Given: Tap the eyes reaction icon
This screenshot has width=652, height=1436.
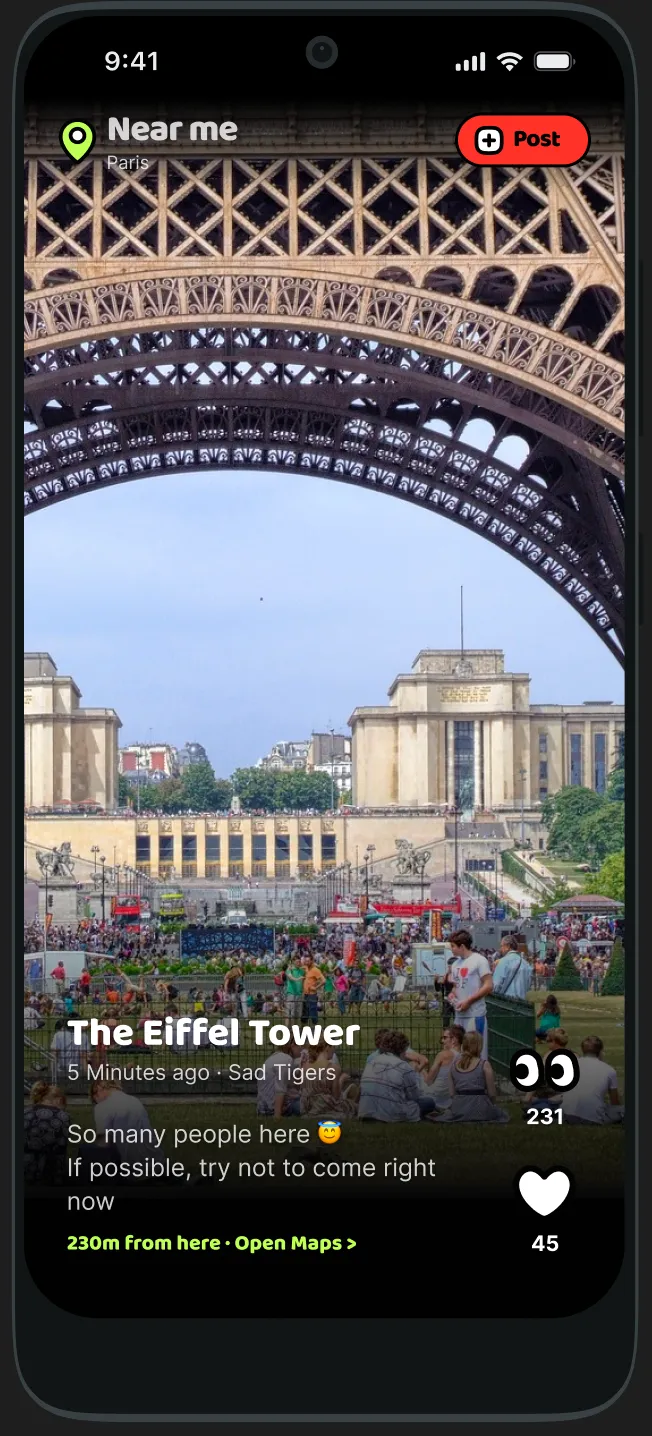Looking at the screenshot, I should tap(544, 1071).
